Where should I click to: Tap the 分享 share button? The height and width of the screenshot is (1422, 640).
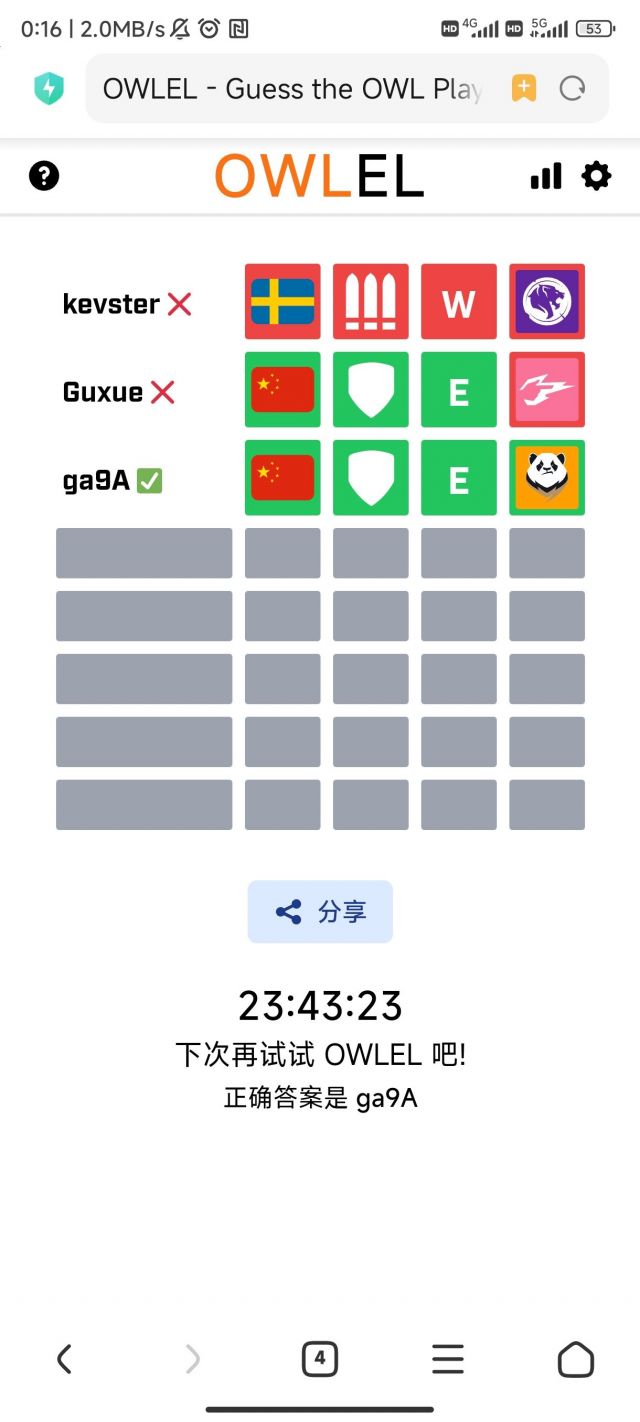320,911
